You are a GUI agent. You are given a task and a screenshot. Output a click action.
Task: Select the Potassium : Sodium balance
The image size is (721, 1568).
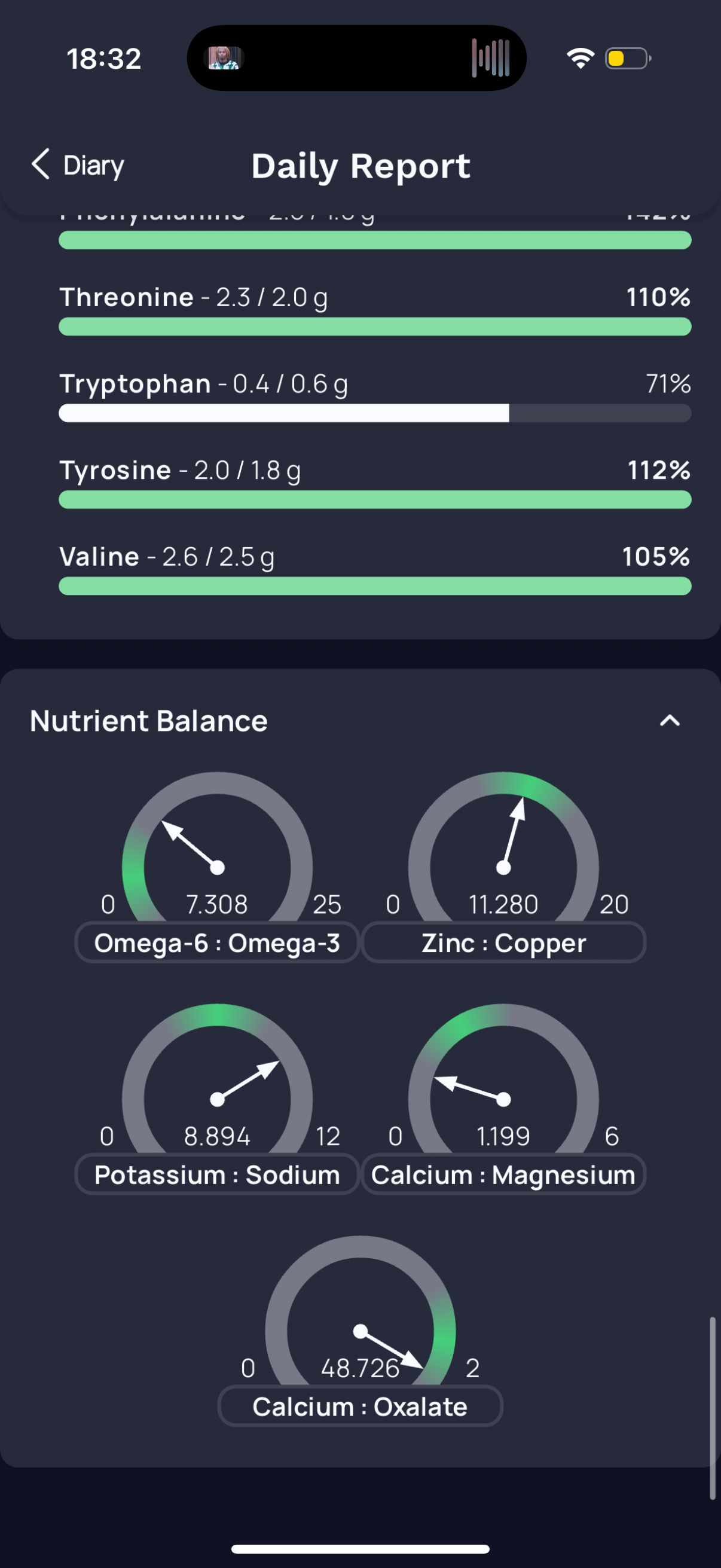pos(217,1175)
